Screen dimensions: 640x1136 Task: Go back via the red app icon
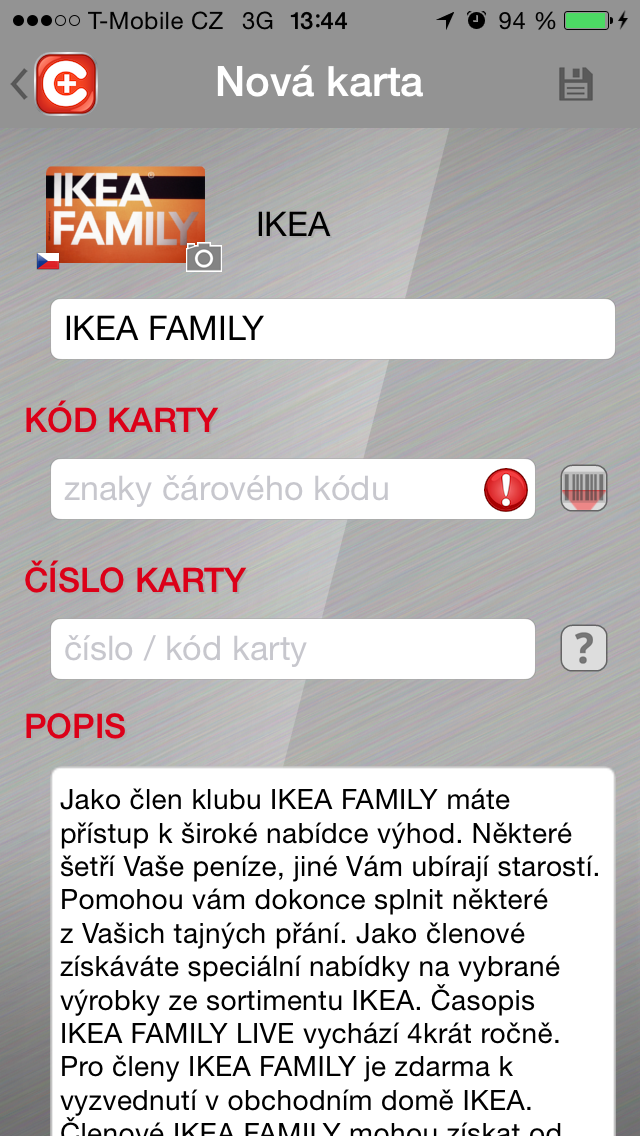click(64, 83)
